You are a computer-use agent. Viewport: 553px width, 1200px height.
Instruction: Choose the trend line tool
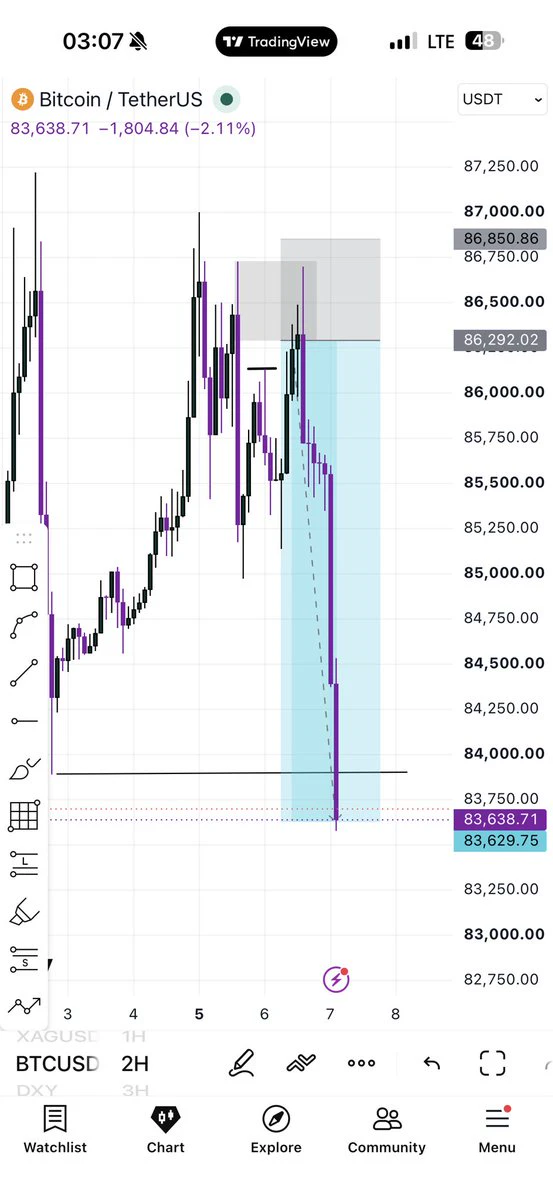pos(24,673)
